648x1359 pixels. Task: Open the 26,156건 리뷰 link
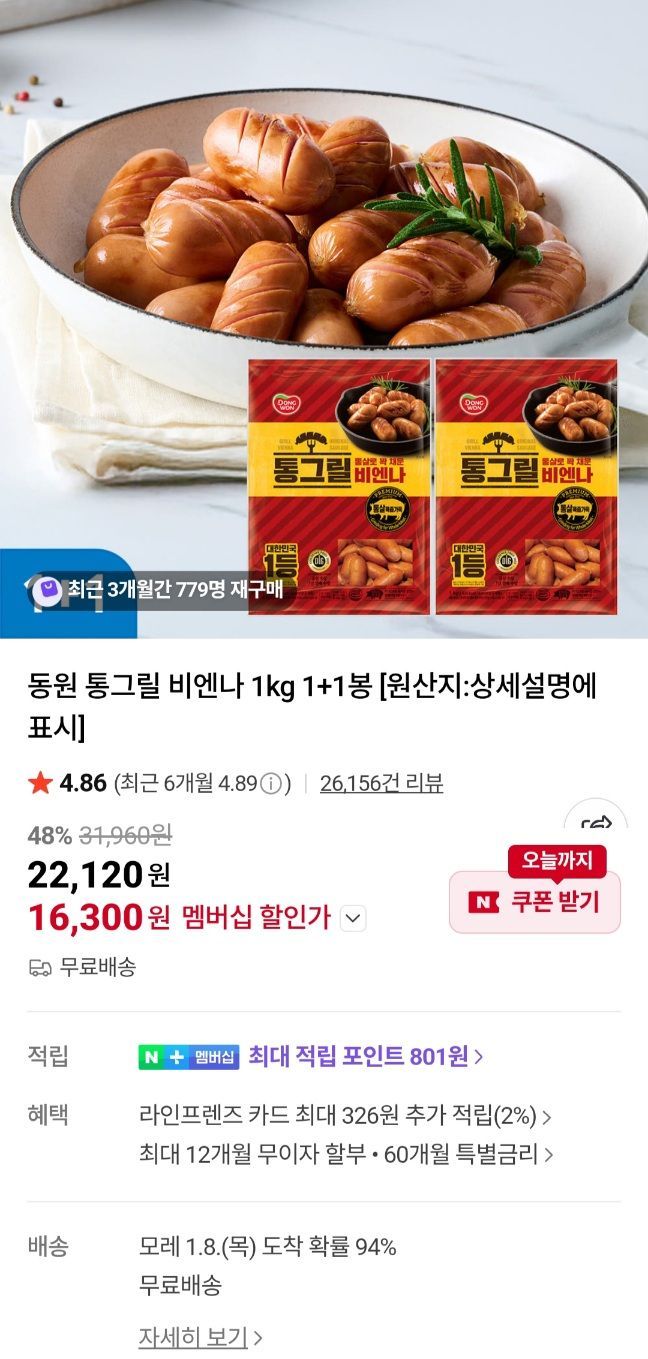tap(381, 783)
